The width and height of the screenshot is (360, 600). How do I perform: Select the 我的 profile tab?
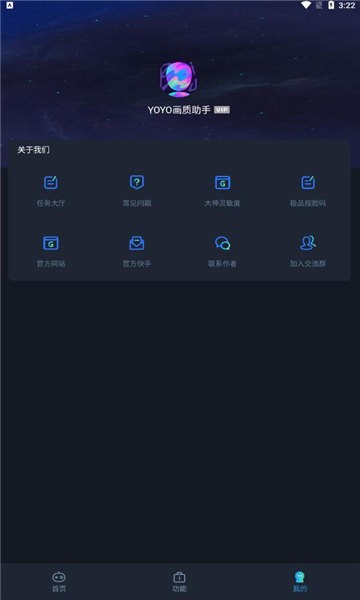[x=300, y=582]
